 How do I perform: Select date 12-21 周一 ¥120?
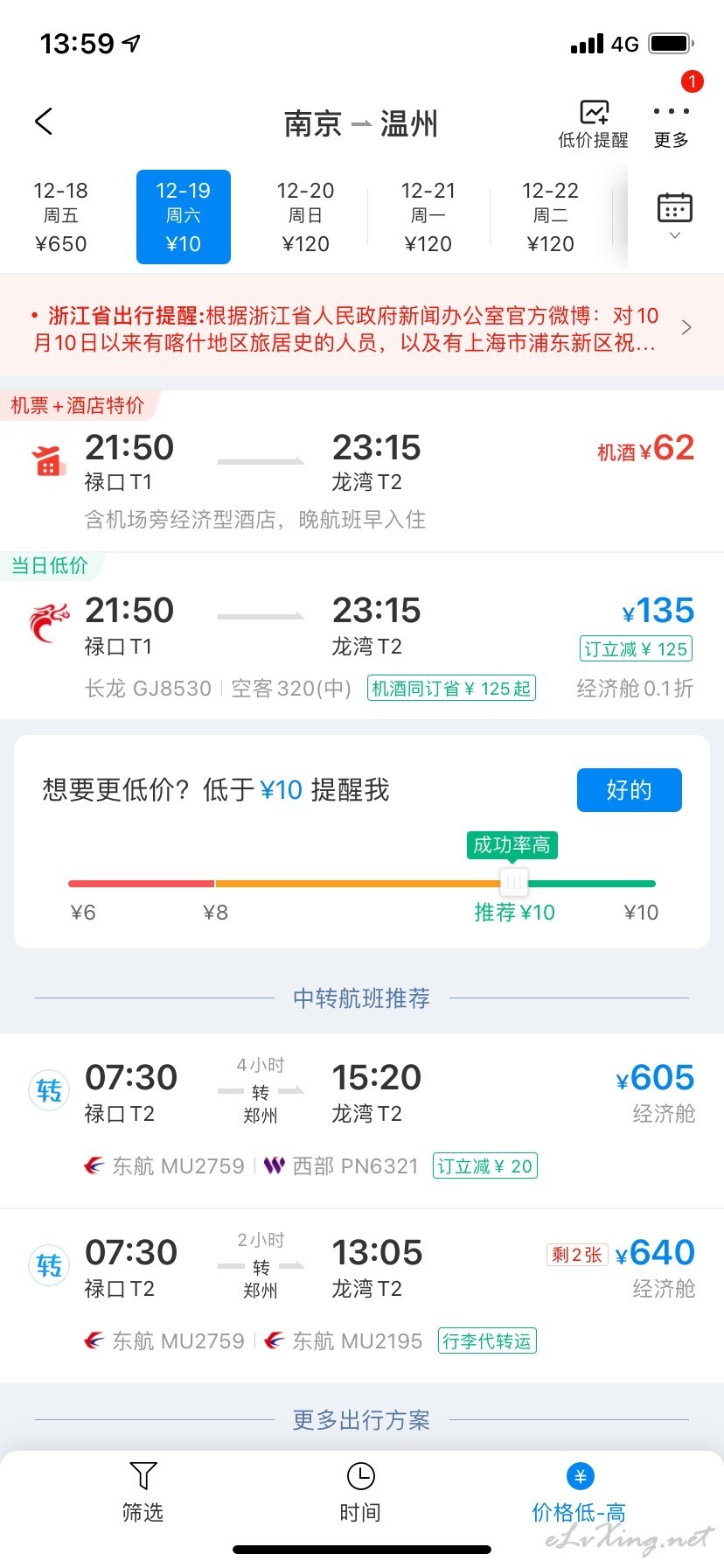pos(428,217)
